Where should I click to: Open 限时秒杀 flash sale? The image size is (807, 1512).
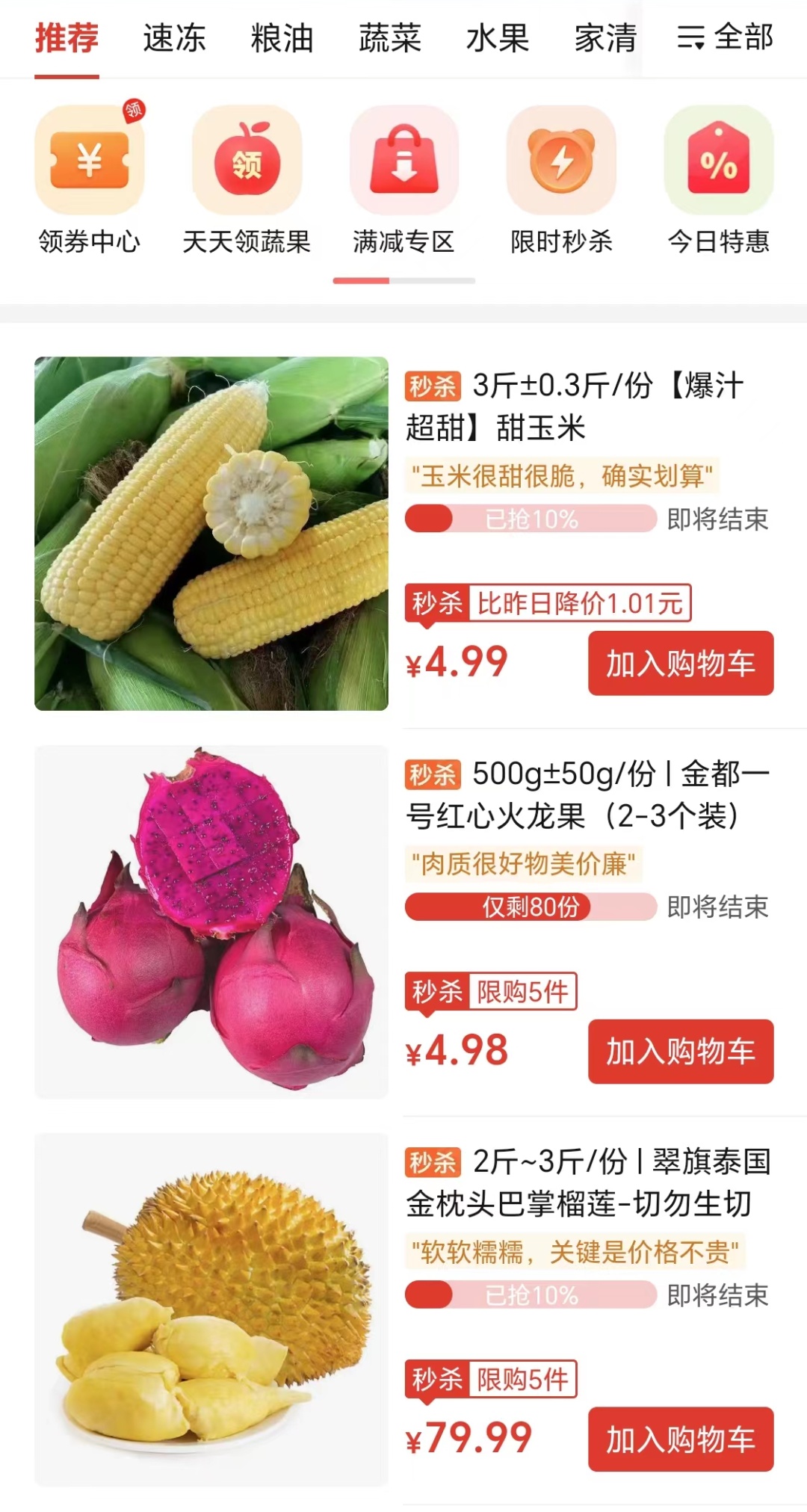pyautogui.click(x=561, y=180)
